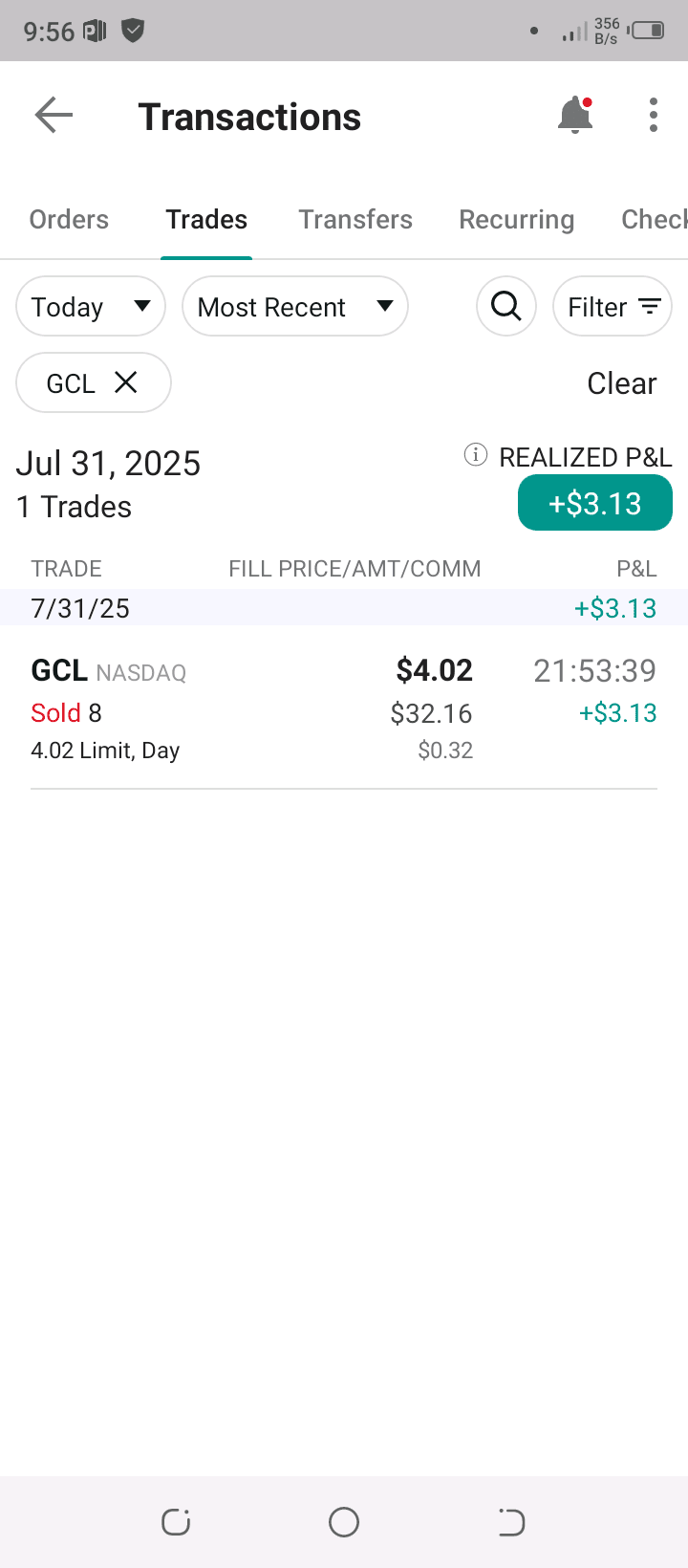Image resolution: width=688 pixels, height=1568 pixels.
Task: Go back from Transactions screen
Action: coord(54,116)
